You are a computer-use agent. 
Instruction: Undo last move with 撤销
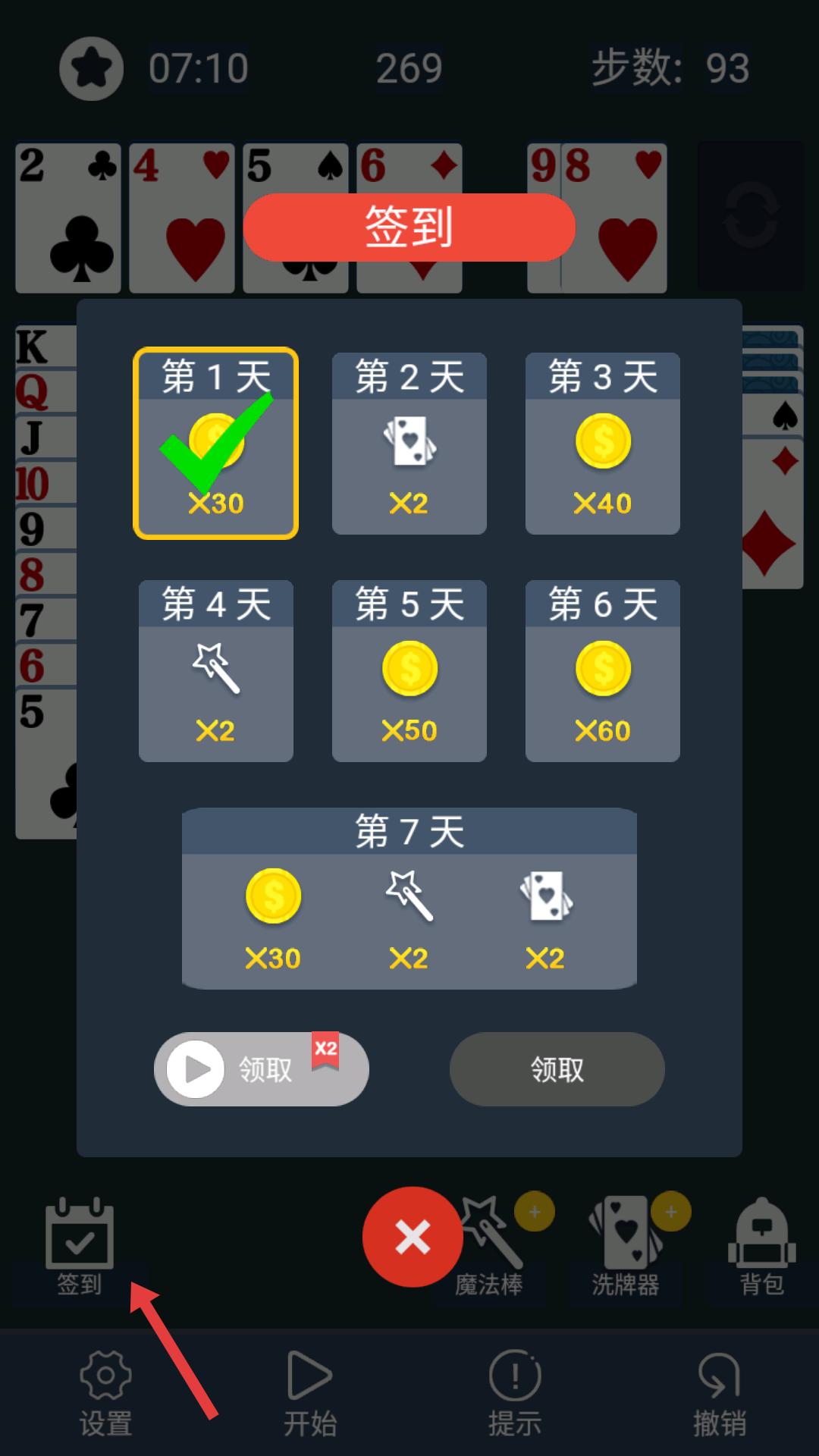tap(720, 1393)
